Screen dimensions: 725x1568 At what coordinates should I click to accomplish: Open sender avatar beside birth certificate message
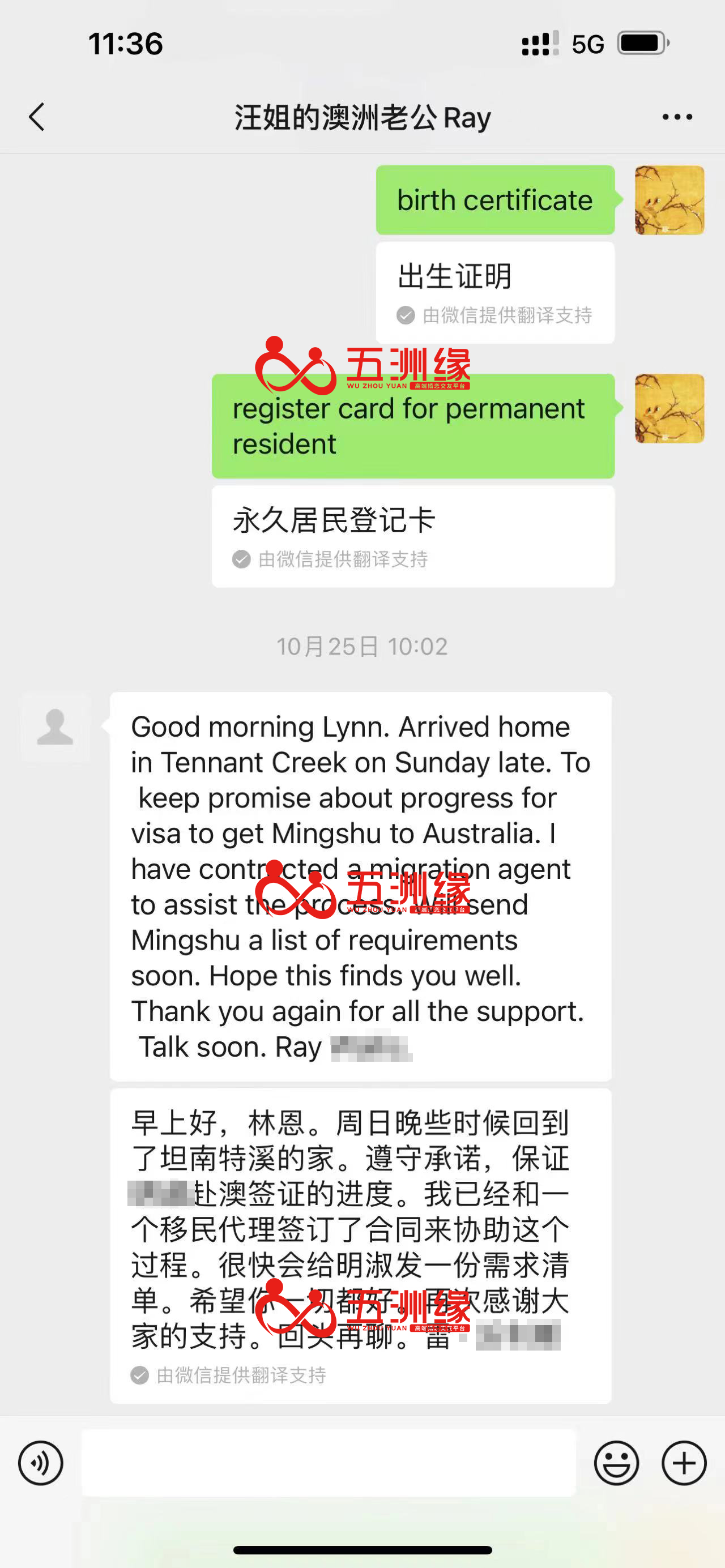[669, 200]
